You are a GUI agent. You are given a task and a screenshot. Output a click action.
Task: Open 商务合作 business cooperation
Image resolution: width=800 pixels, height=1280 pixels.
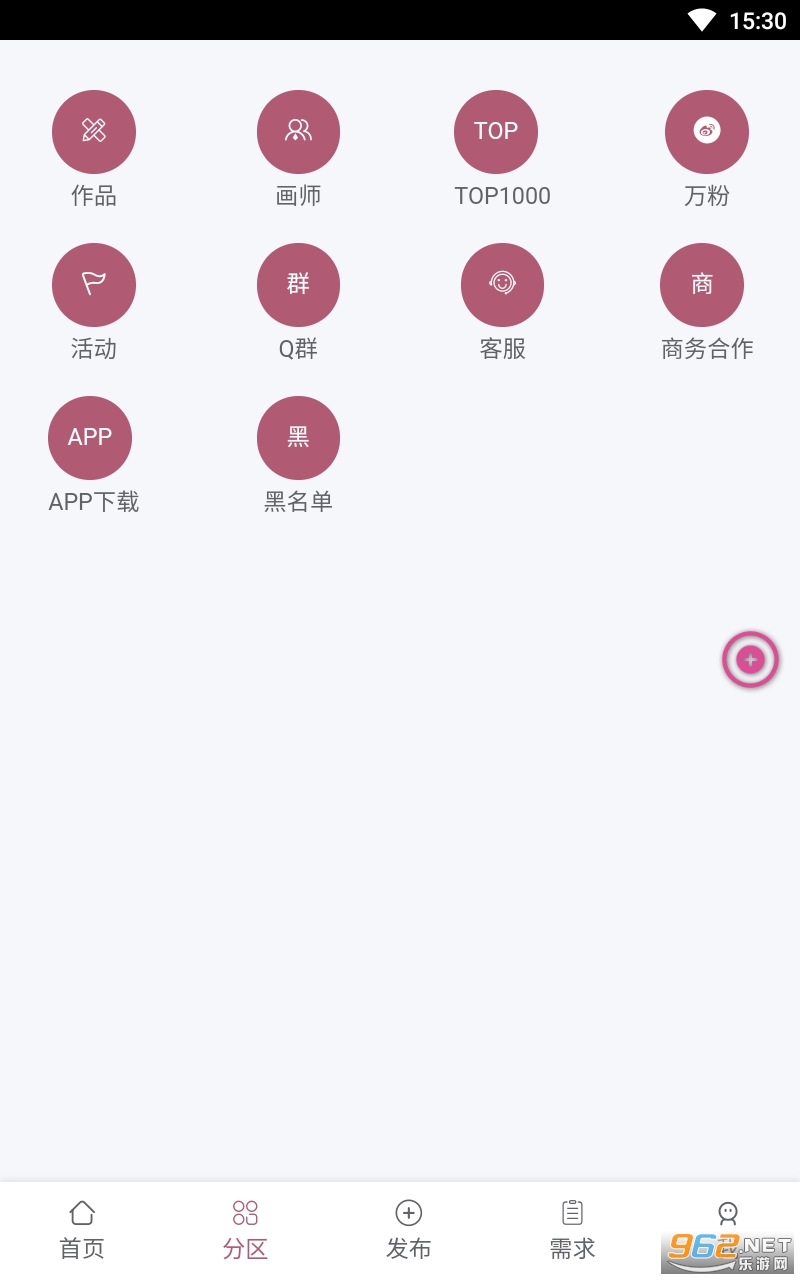[x=702, y=285]
